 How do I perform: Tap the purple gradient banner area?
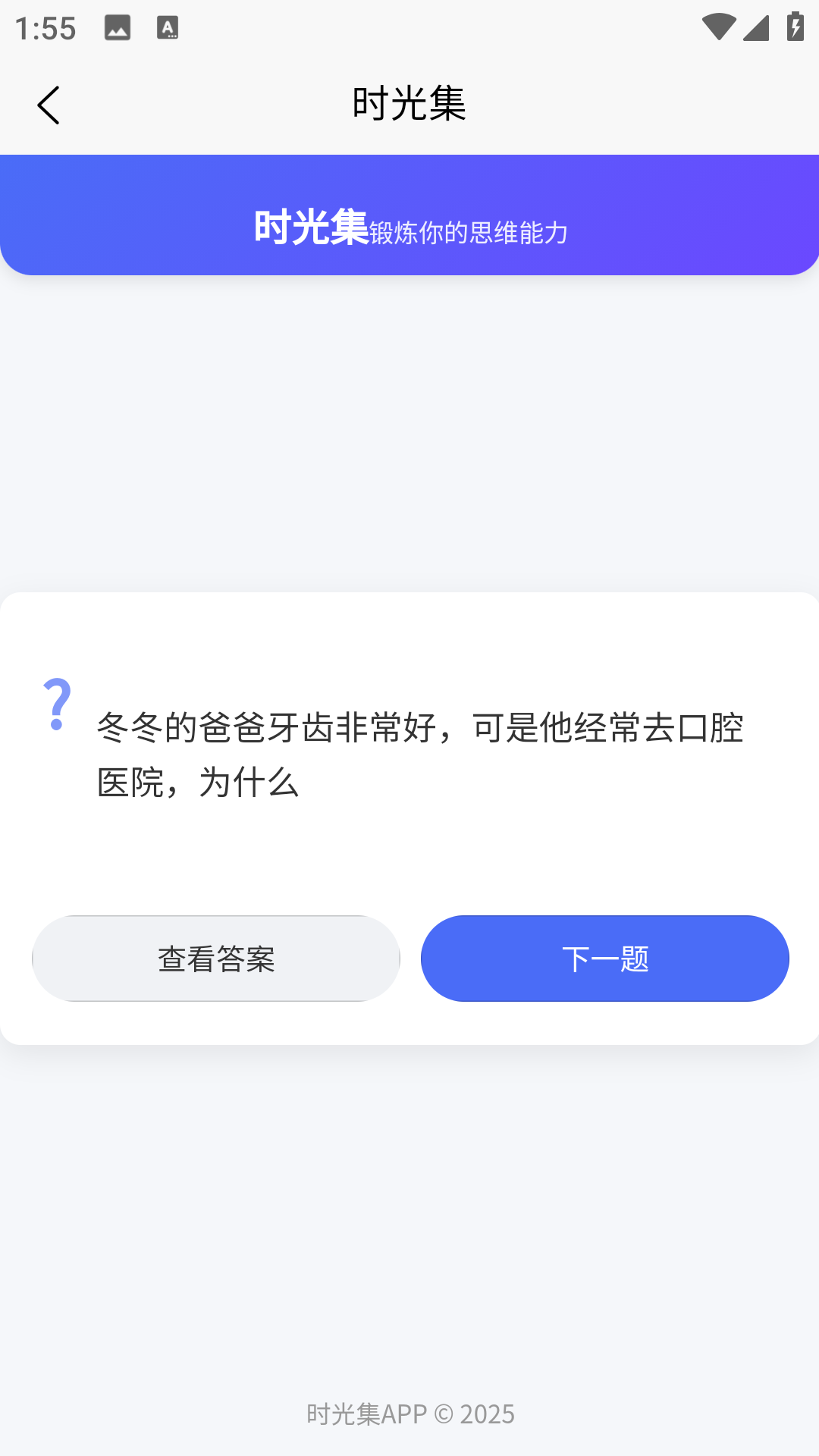pyautogui.click(x=409, y=214)
